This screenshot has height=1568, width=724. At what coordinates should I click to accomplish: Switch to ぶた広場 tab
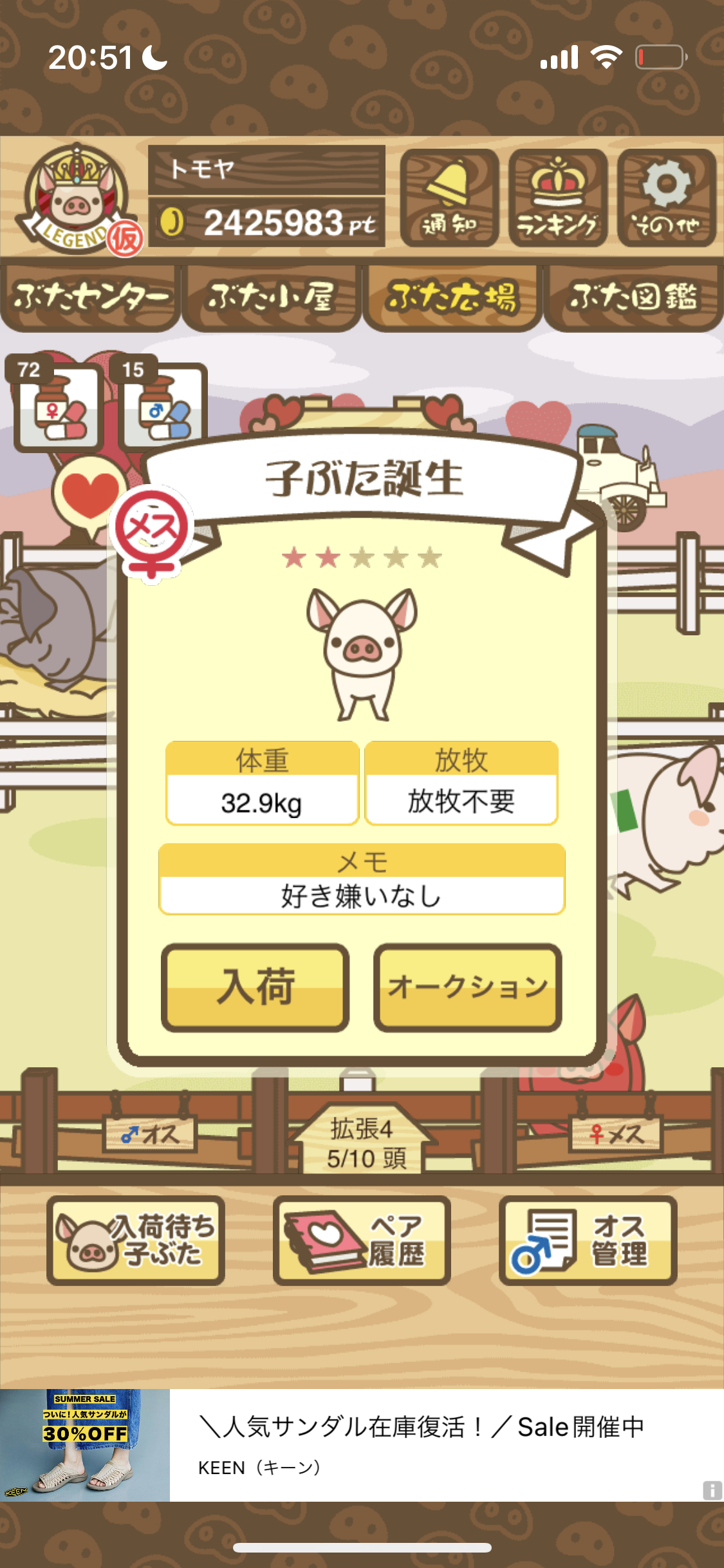click(x=452, y=297)
